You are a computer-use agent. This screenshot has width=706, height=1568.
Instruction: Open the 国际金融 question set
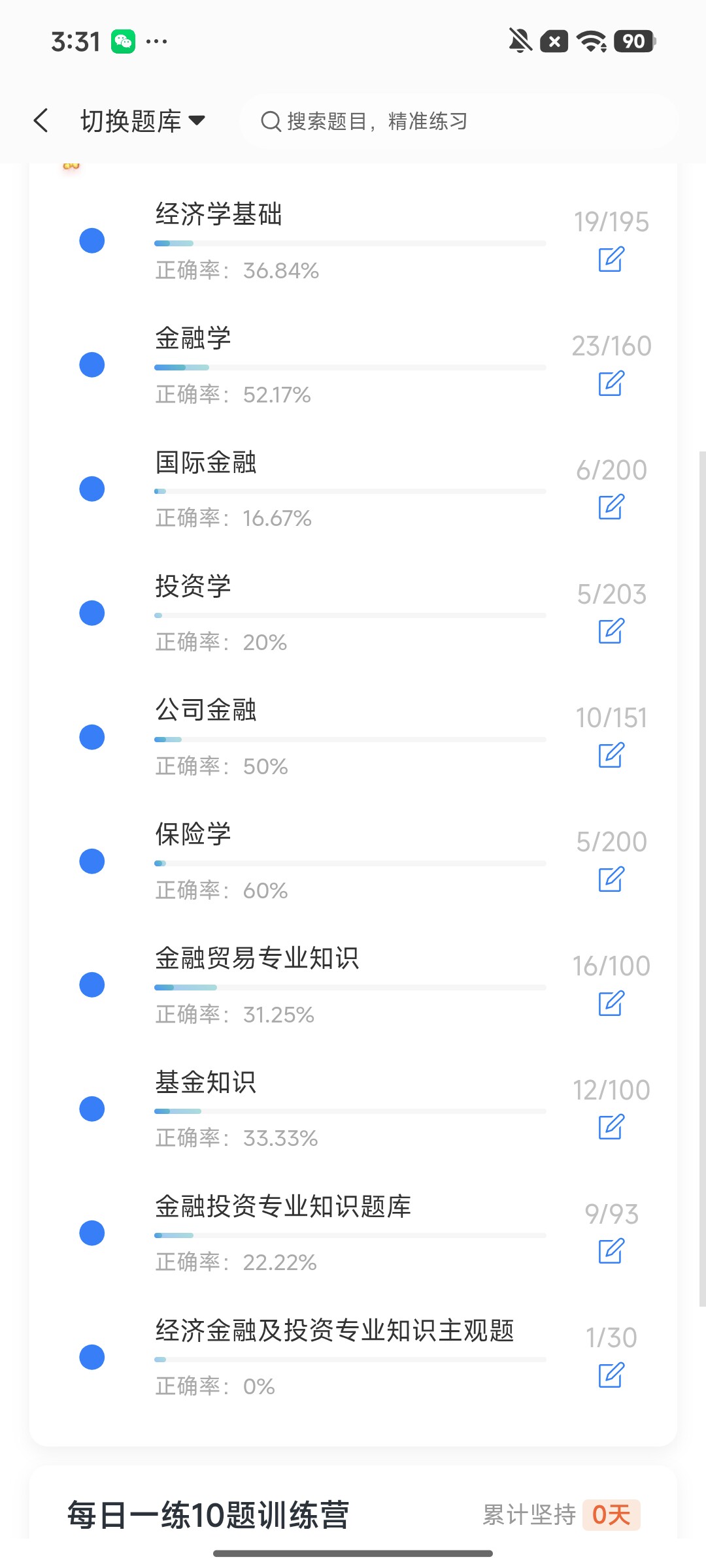click(353, 489)
